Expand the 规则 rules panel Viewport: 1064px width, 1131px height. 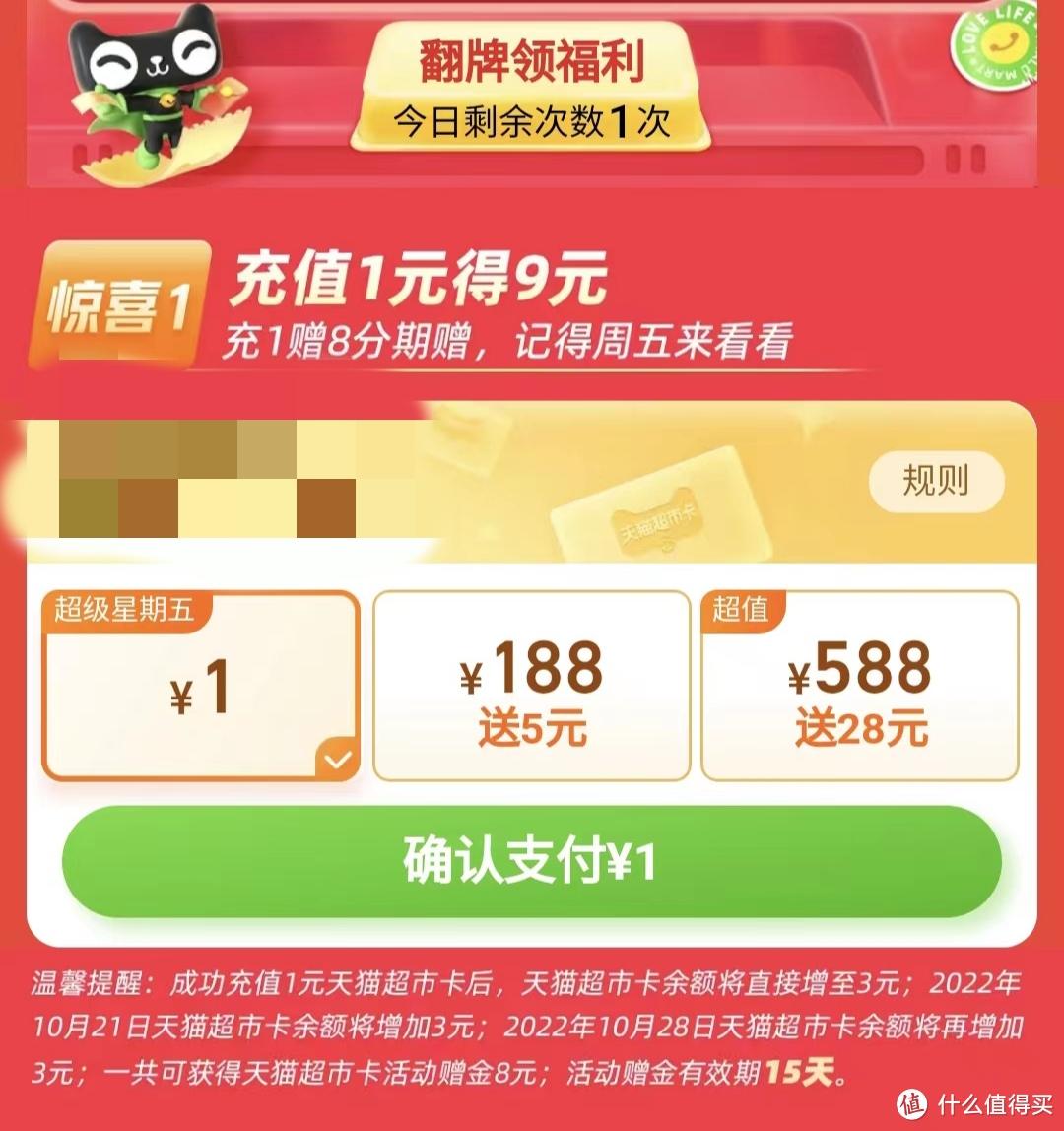[x=937, y=480]
